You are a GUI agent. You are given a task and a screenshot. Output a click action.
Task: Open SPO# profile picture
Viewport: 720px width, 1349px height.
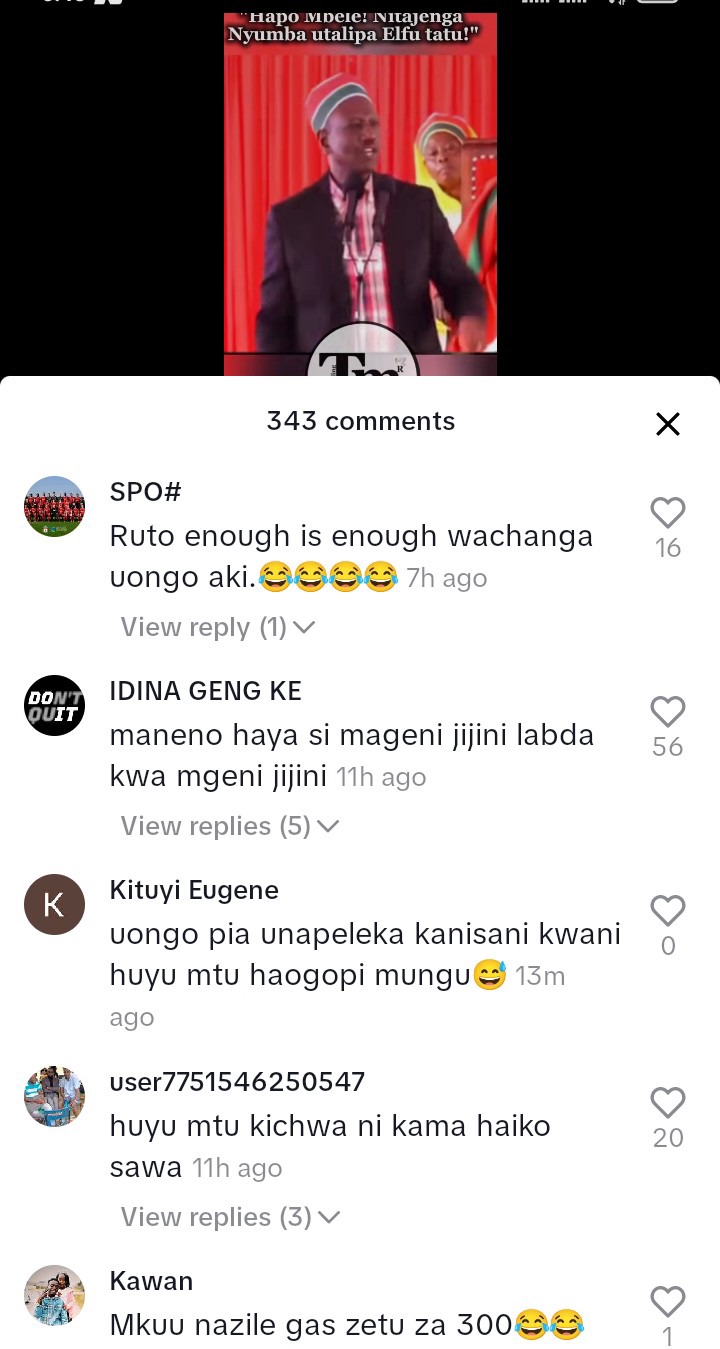54,507
